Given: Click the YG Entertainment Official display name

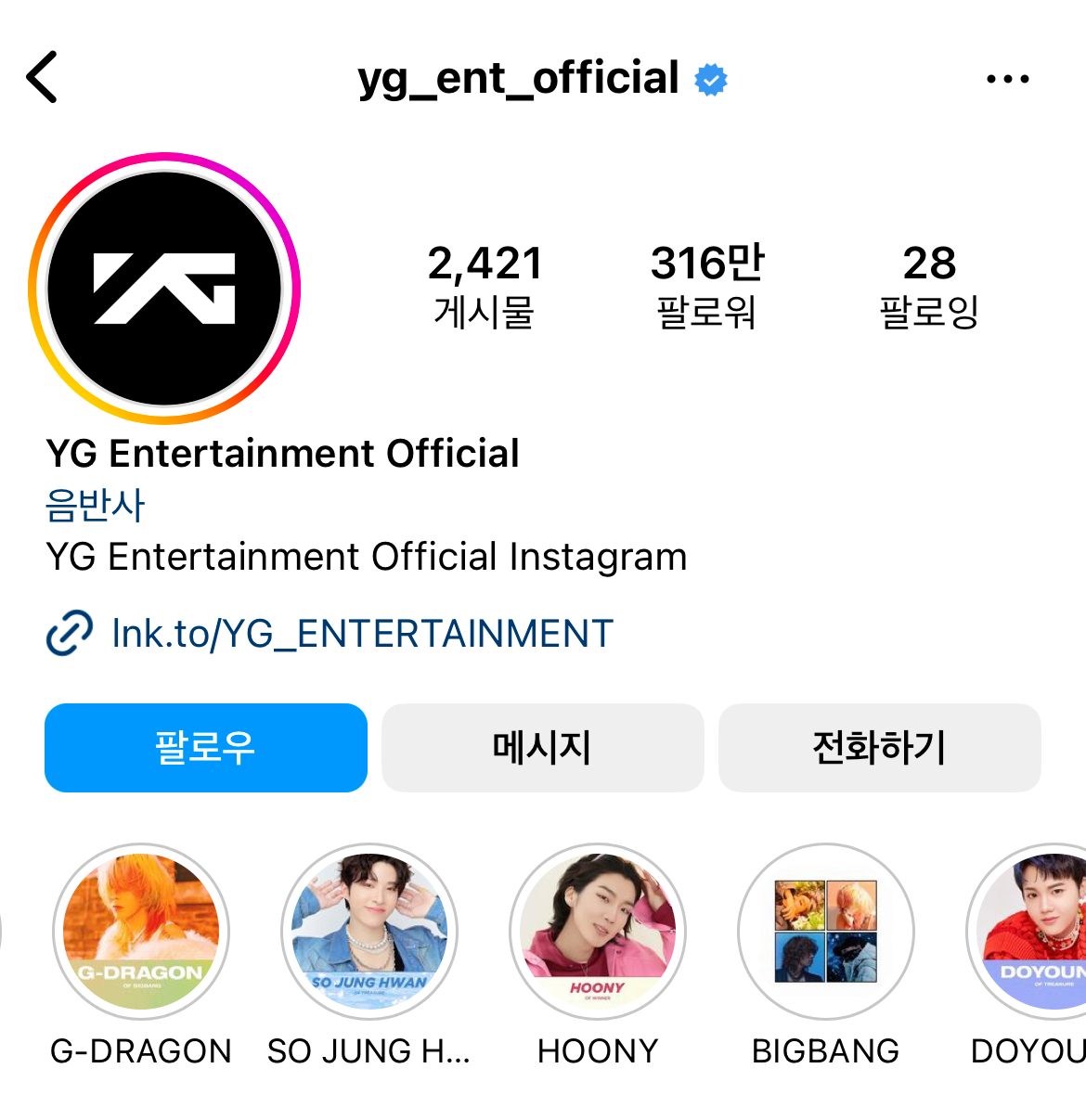Looking at the screenshot, I should [x=282, y=454].
